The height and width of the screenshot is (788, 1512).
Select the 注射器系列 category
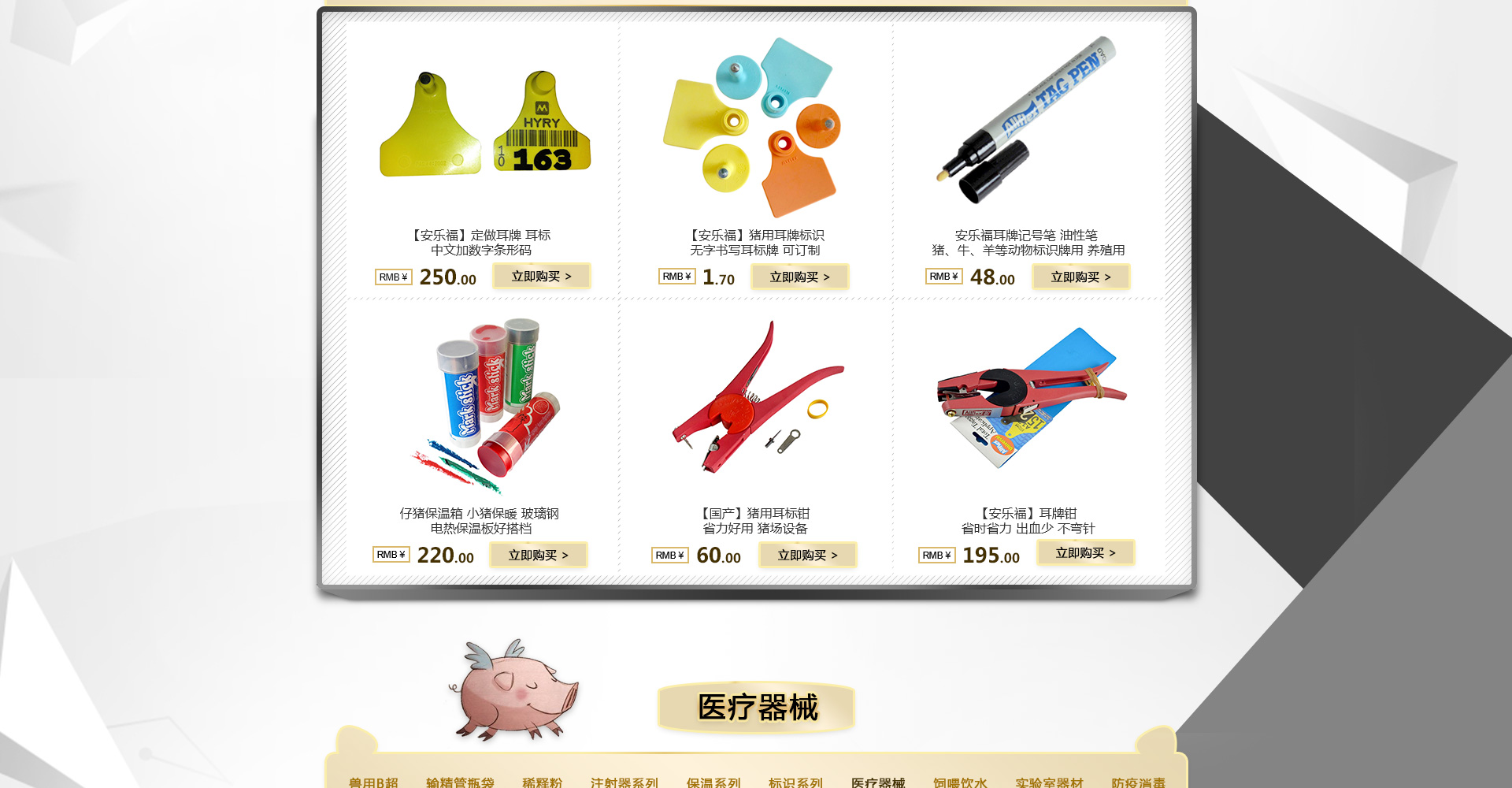pos(624,782)
